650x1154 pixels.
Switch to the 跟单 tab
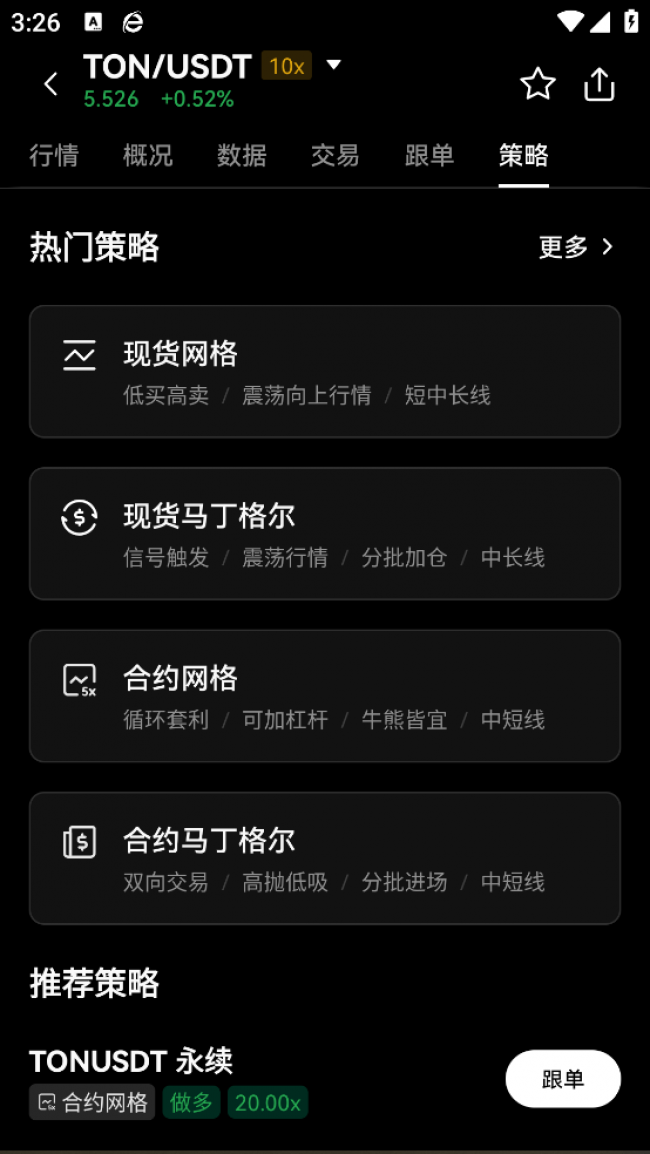429,156
